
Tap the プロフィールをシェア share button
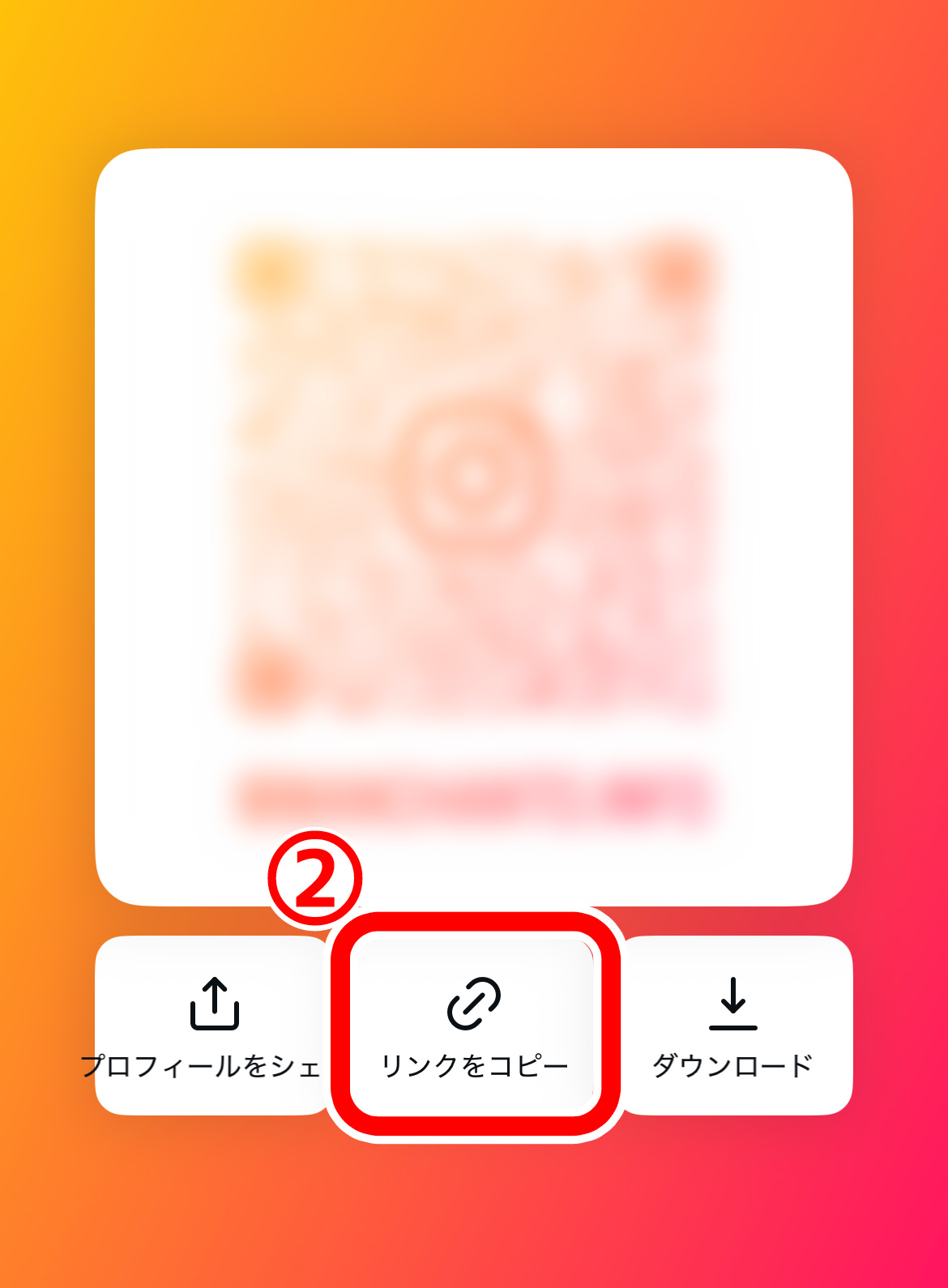click(212, 1026)
